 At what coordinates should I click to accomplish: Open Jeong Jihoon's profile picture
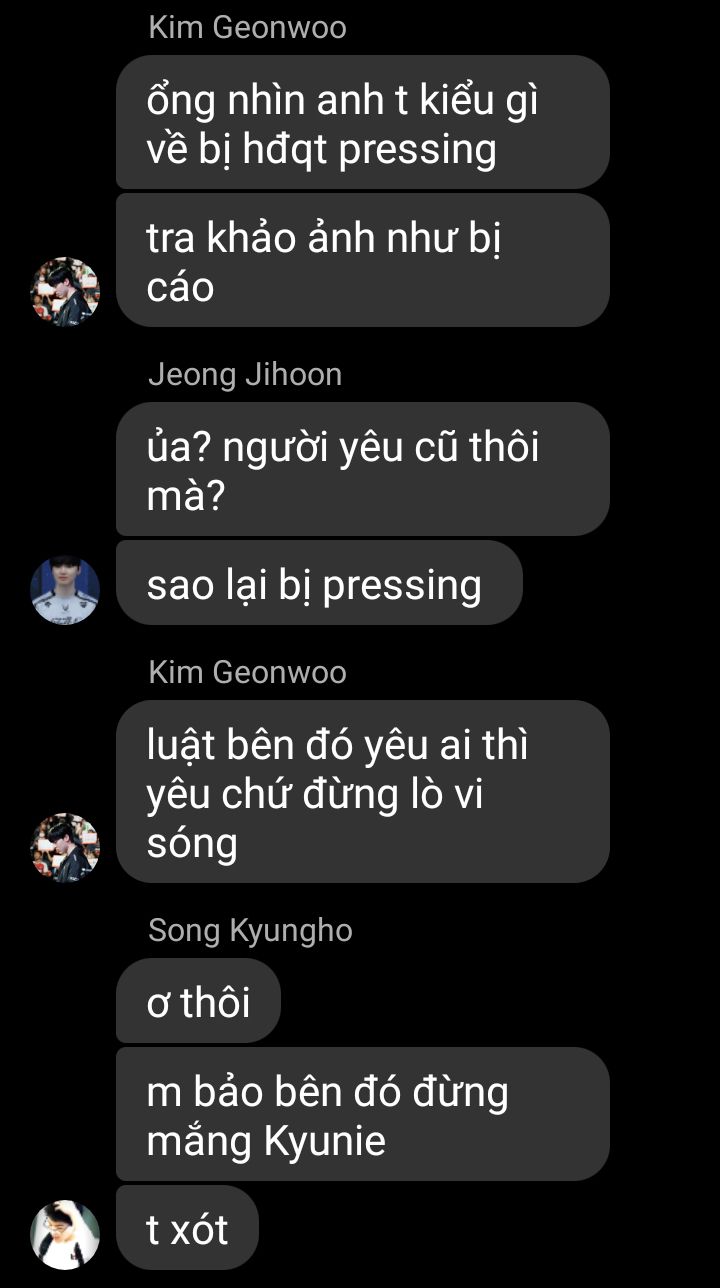65,590
